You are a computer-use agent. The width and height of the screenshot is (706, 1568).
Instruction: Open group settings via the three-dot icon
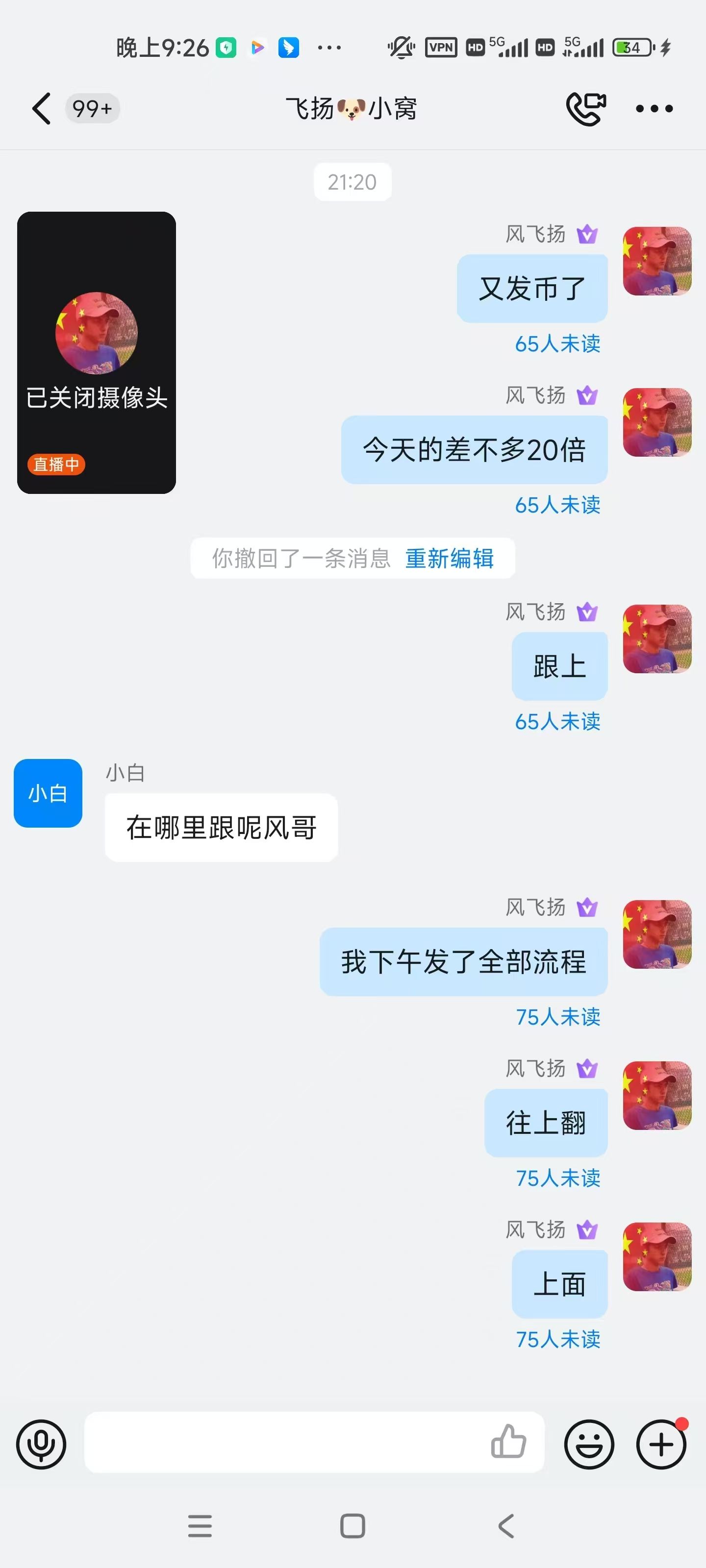tap(654, 107)
